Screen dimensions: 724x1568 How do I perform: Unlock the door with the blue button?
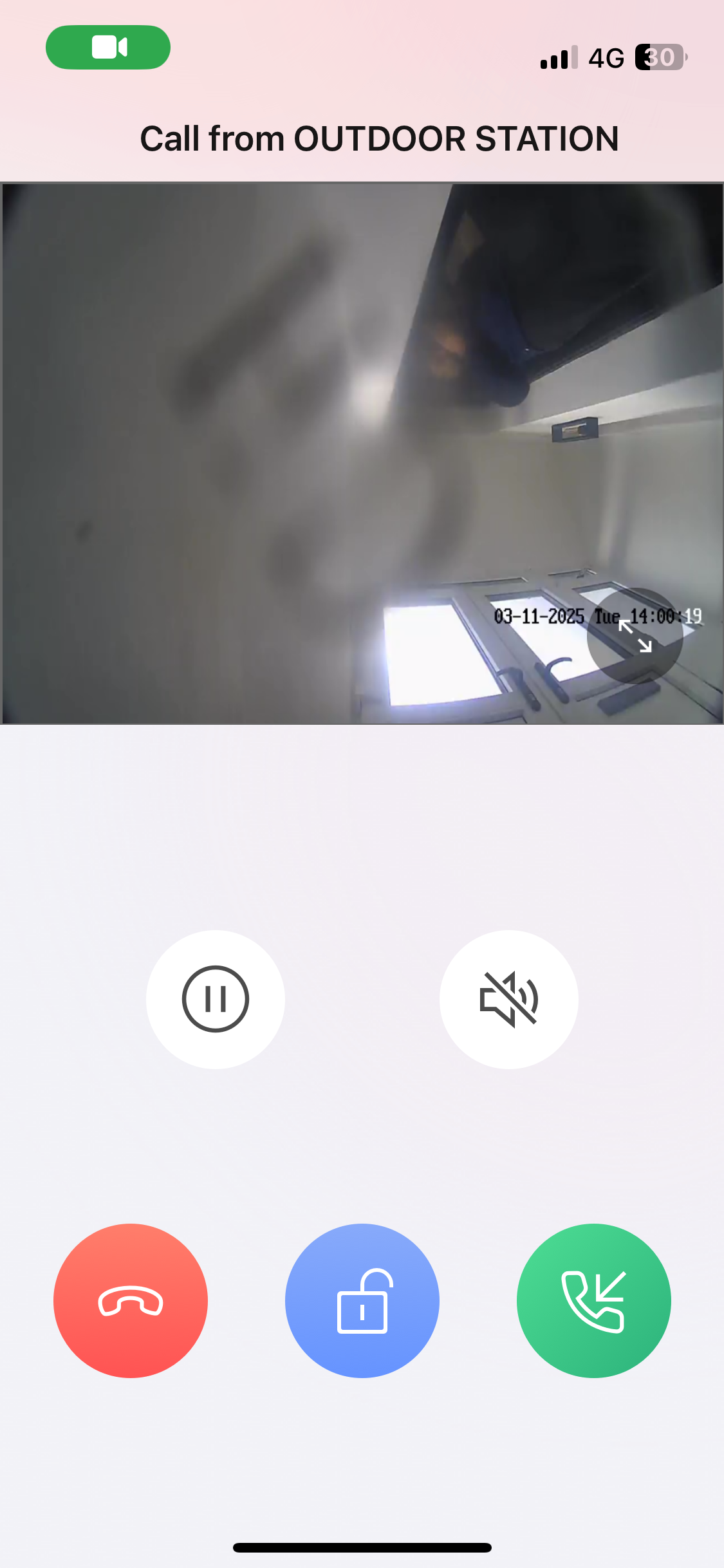coord(362,1300)
